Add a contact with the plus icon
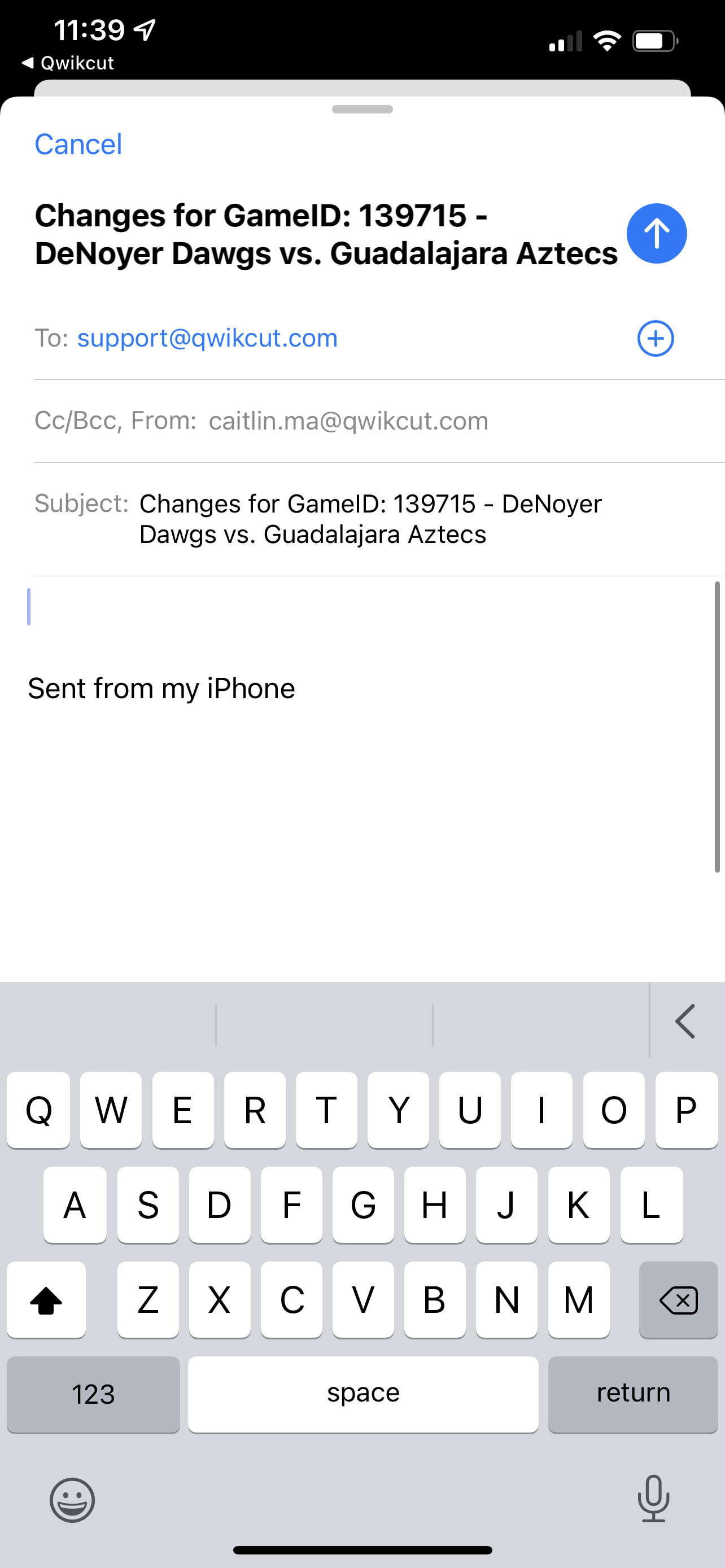This screenshot has height=1568, width=725. [x=655, y=338]
